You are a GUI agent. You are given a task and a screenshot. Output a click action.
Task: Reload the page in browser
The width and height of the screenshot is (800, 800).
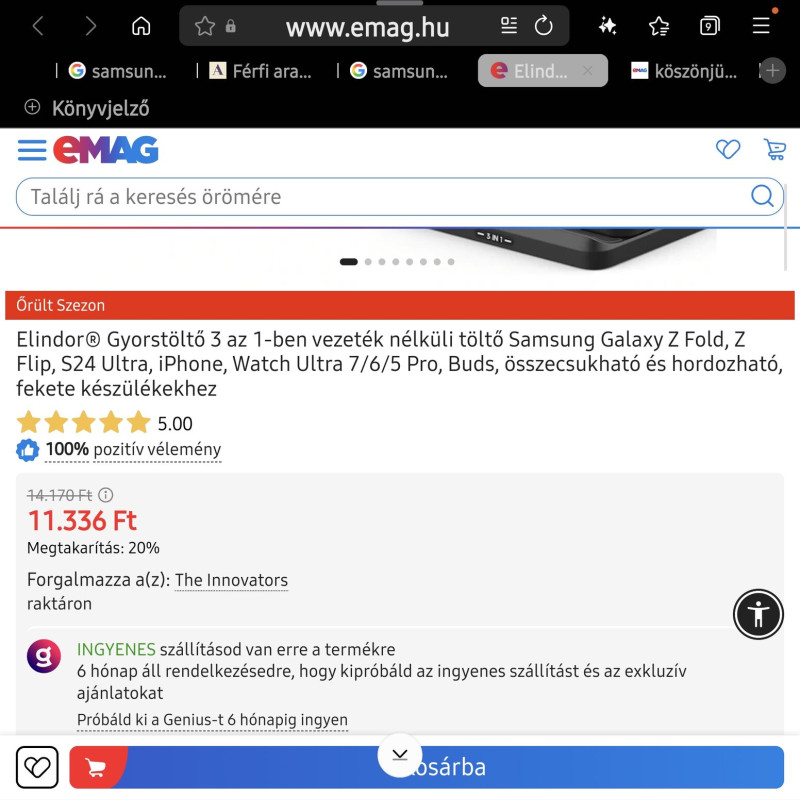[544, 26]
